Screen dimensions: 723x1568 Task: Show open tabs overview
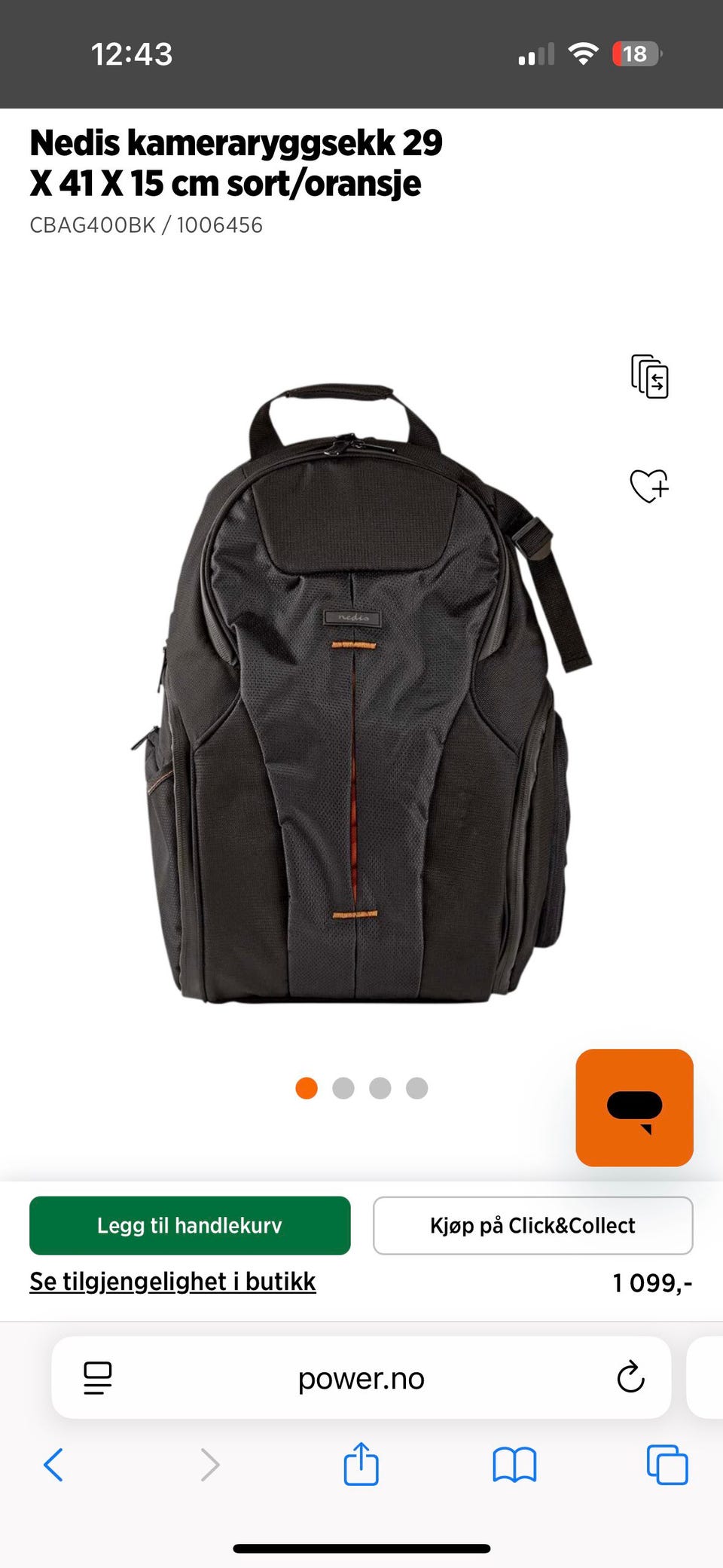click(x=667, y=1465)
